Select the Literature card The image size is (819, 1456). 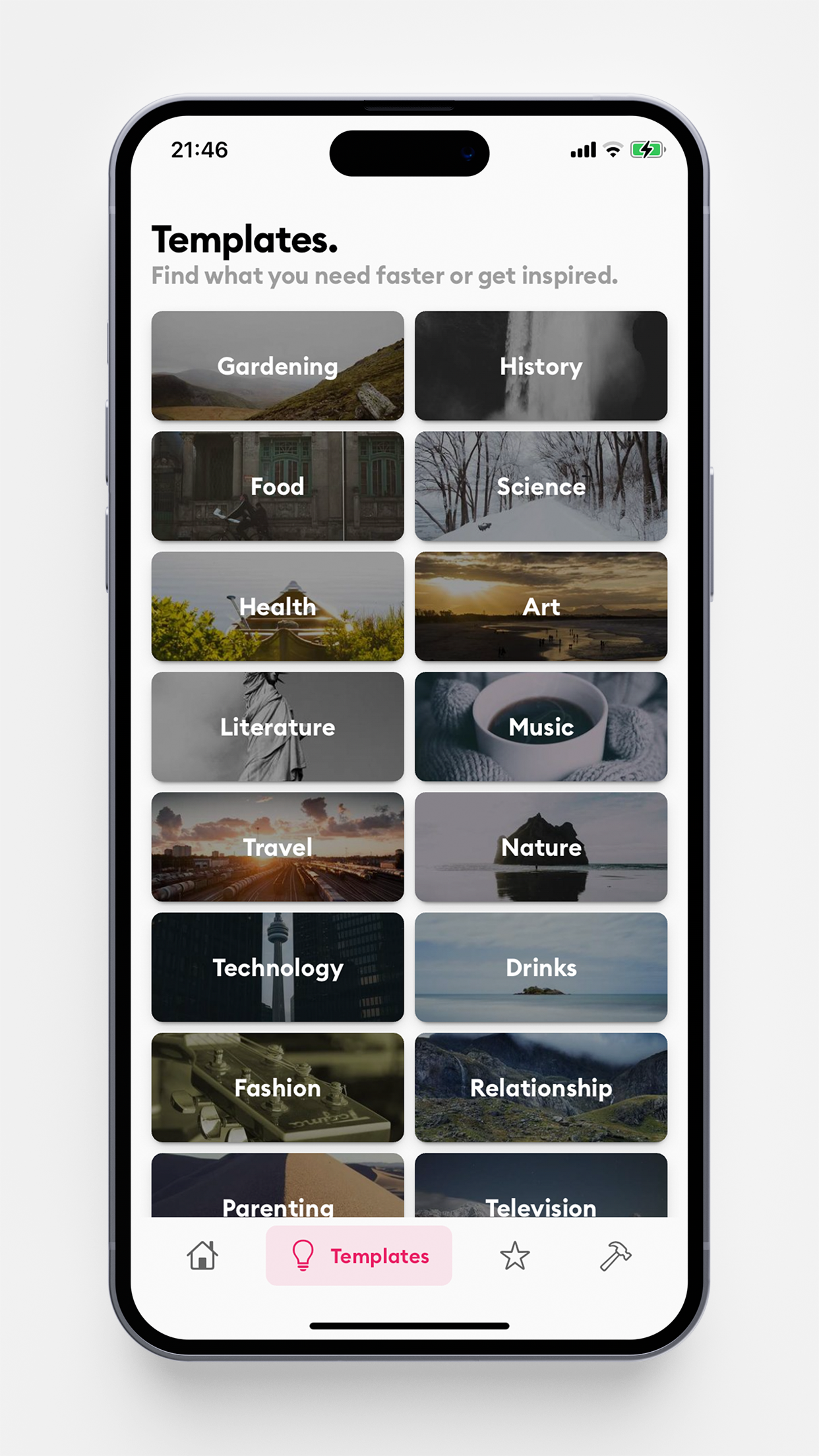tap(278, 727)
